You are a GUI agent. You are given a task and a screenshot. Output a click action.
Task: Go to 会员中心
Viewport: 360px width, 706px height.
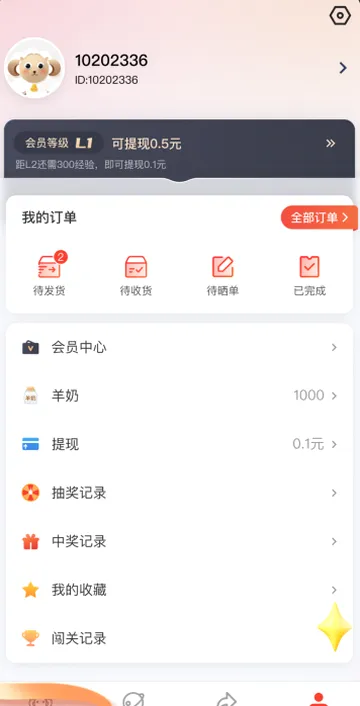click(x=179, y=348)
